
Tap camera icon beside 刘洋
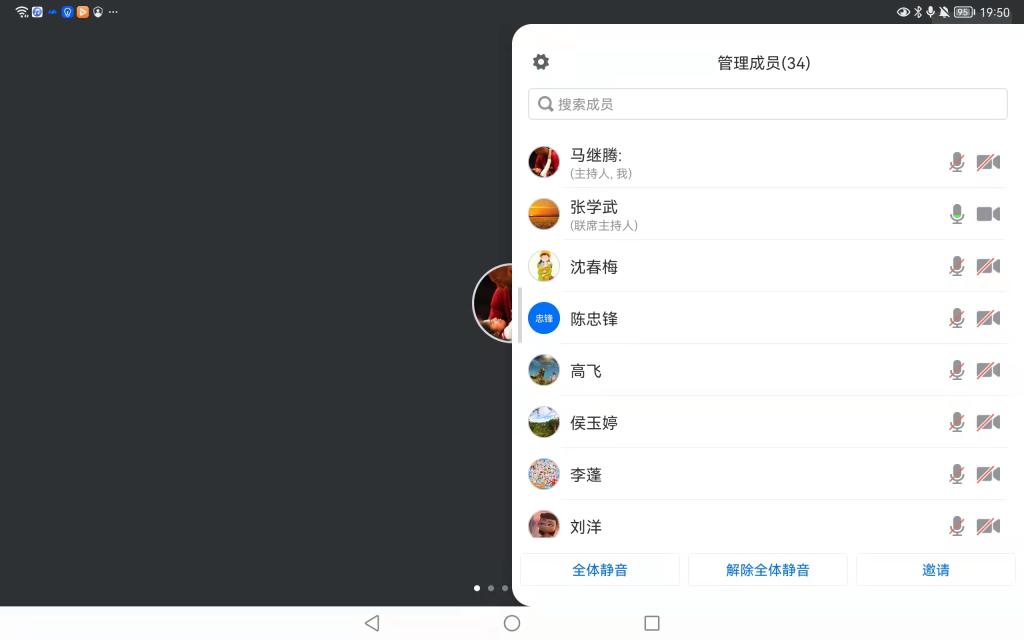(x=988, y=526)
